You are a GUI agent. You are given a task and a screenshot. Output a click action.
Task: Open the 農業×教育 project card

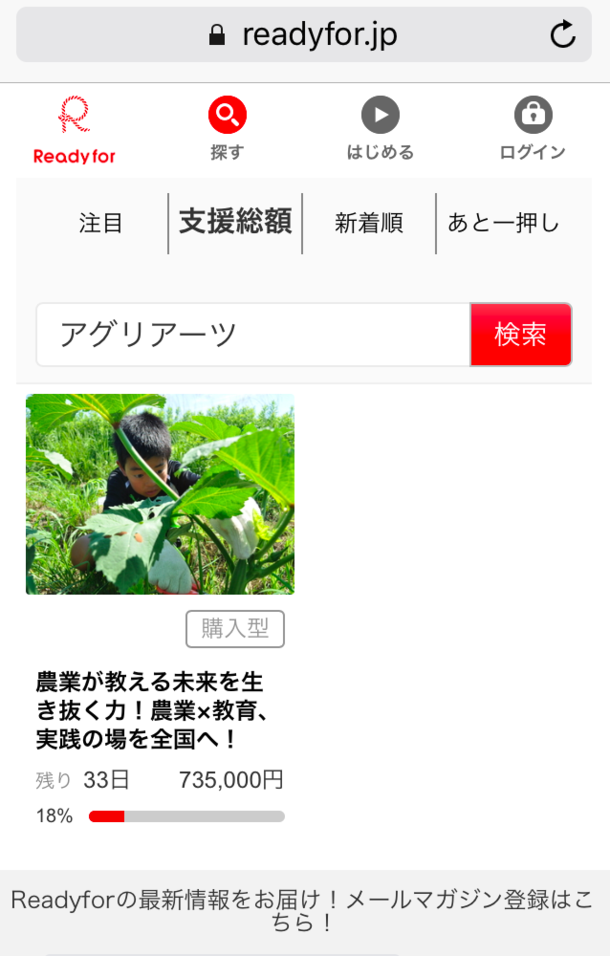click(x=160, y=610)
